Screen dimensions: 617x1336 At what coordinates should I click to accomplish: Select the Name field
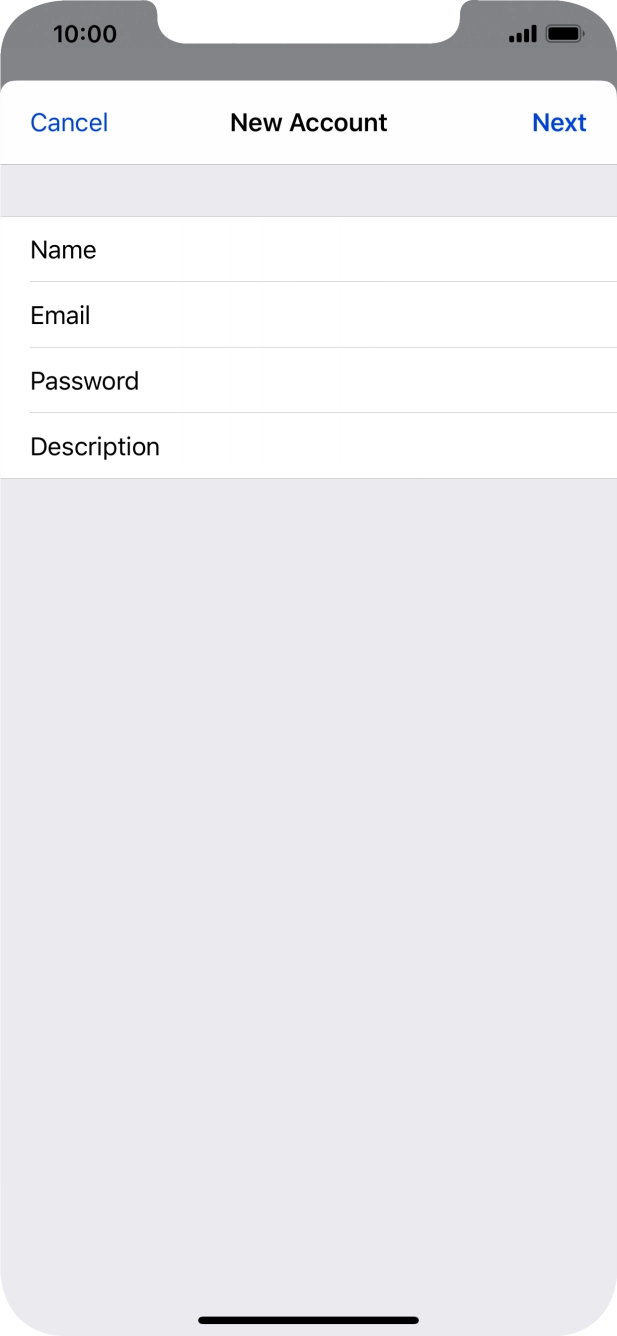click(x=308, y=249)
